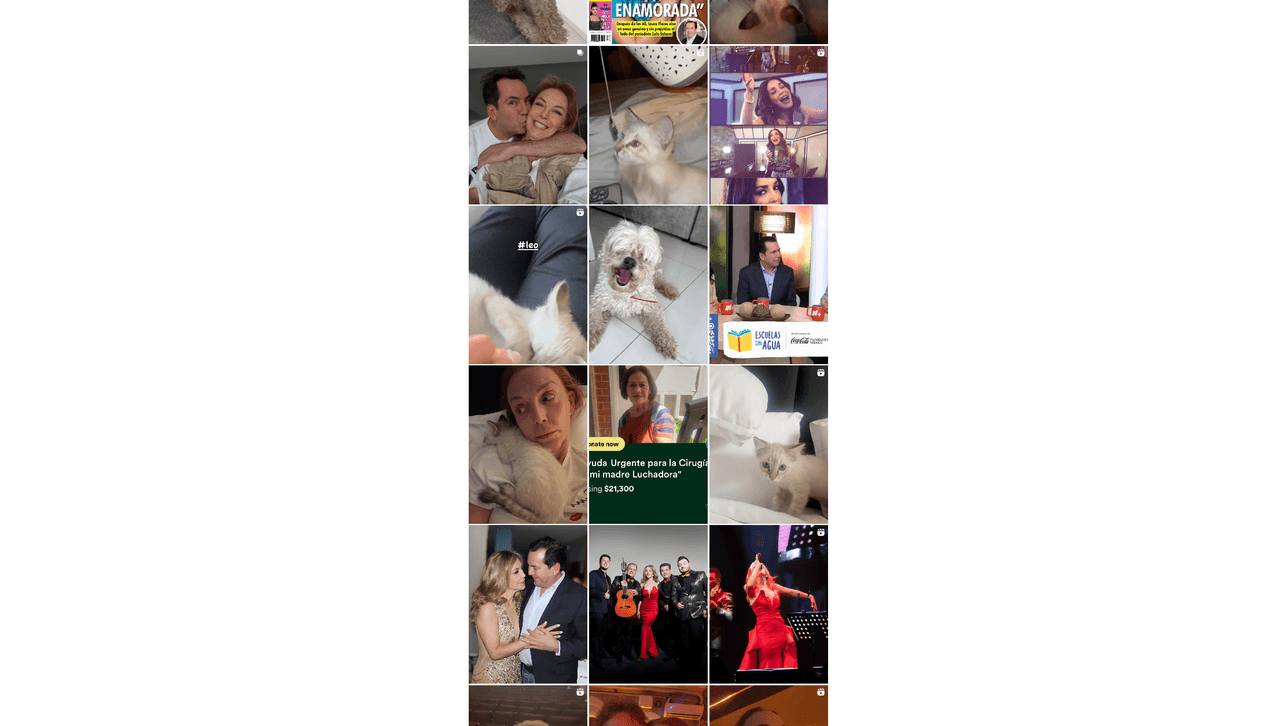Open the #leo kitten reel
The width and height of the screenshot is (1280, 726).
coord(528,285)
